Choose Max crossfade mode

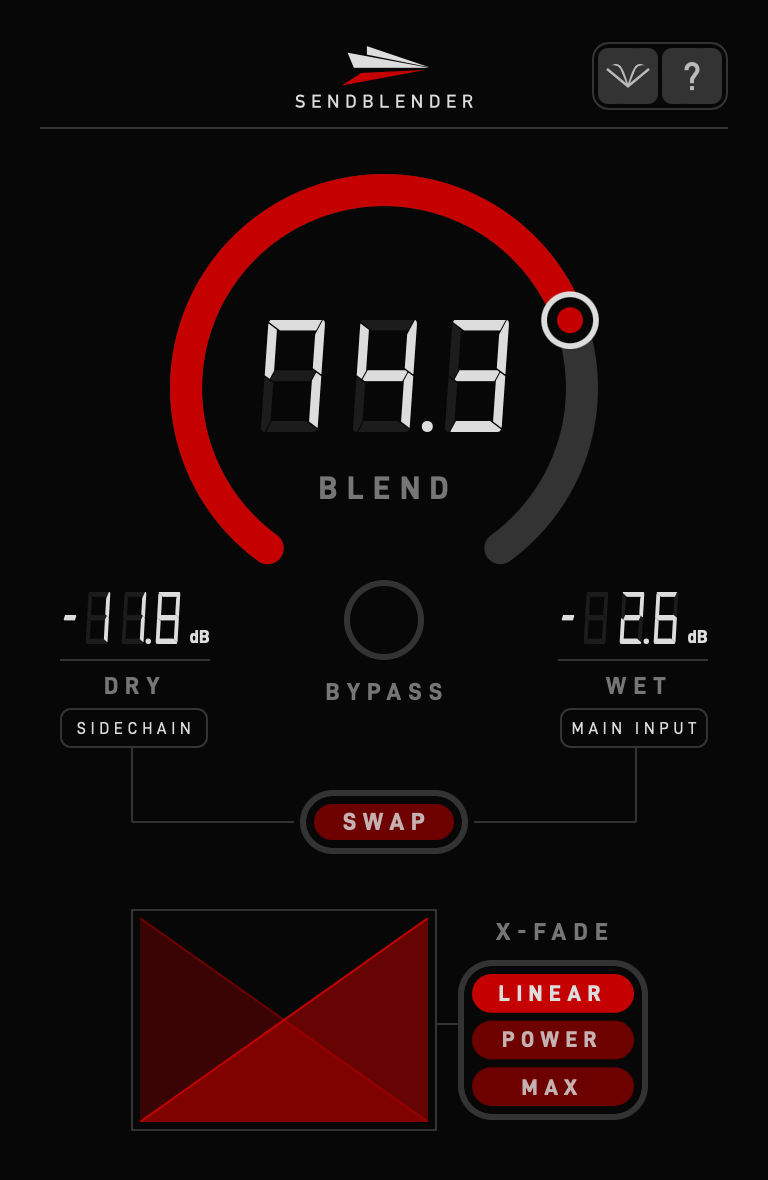pyautogui.click(x=552, y=1087)
